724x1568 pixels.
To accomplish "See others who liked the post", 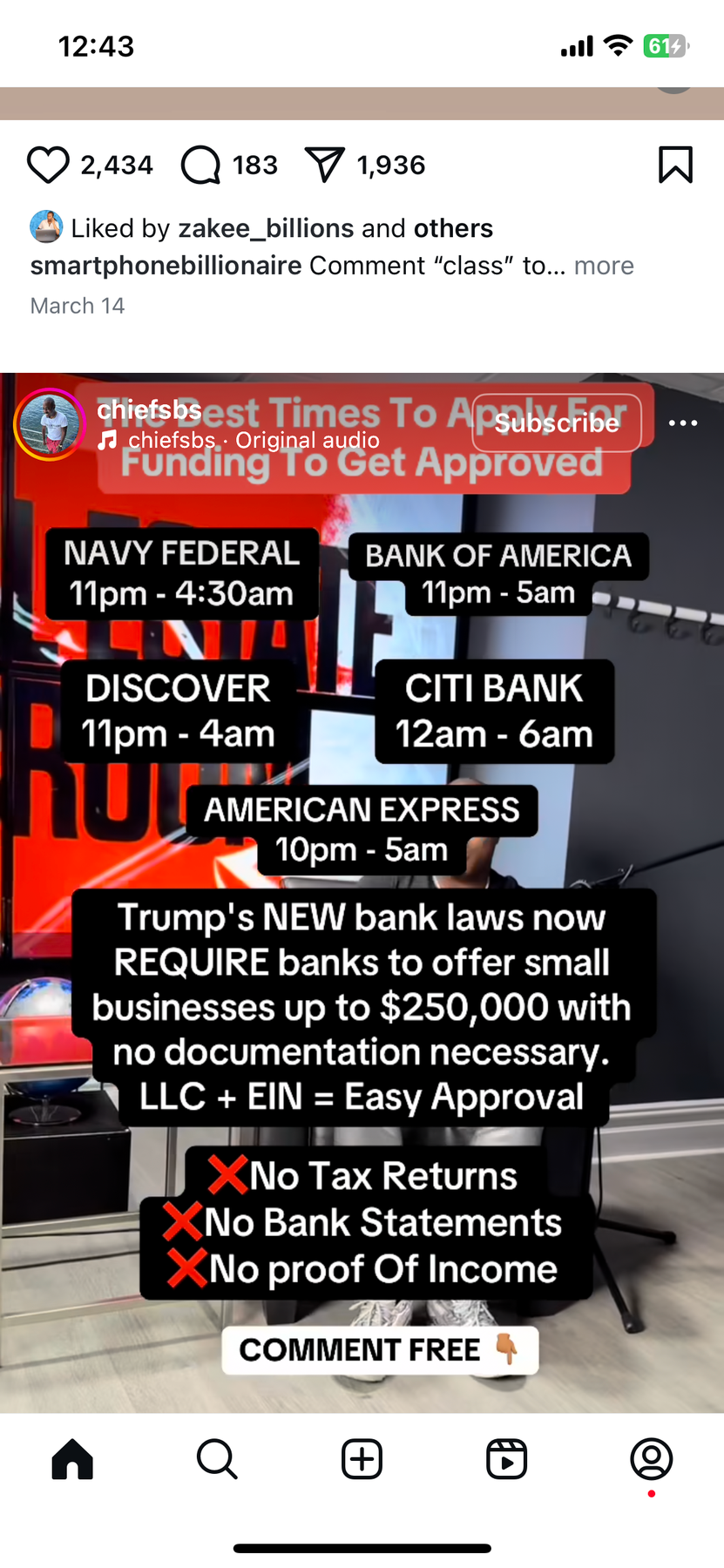I will pyautogui.click(x=453, y=228).
